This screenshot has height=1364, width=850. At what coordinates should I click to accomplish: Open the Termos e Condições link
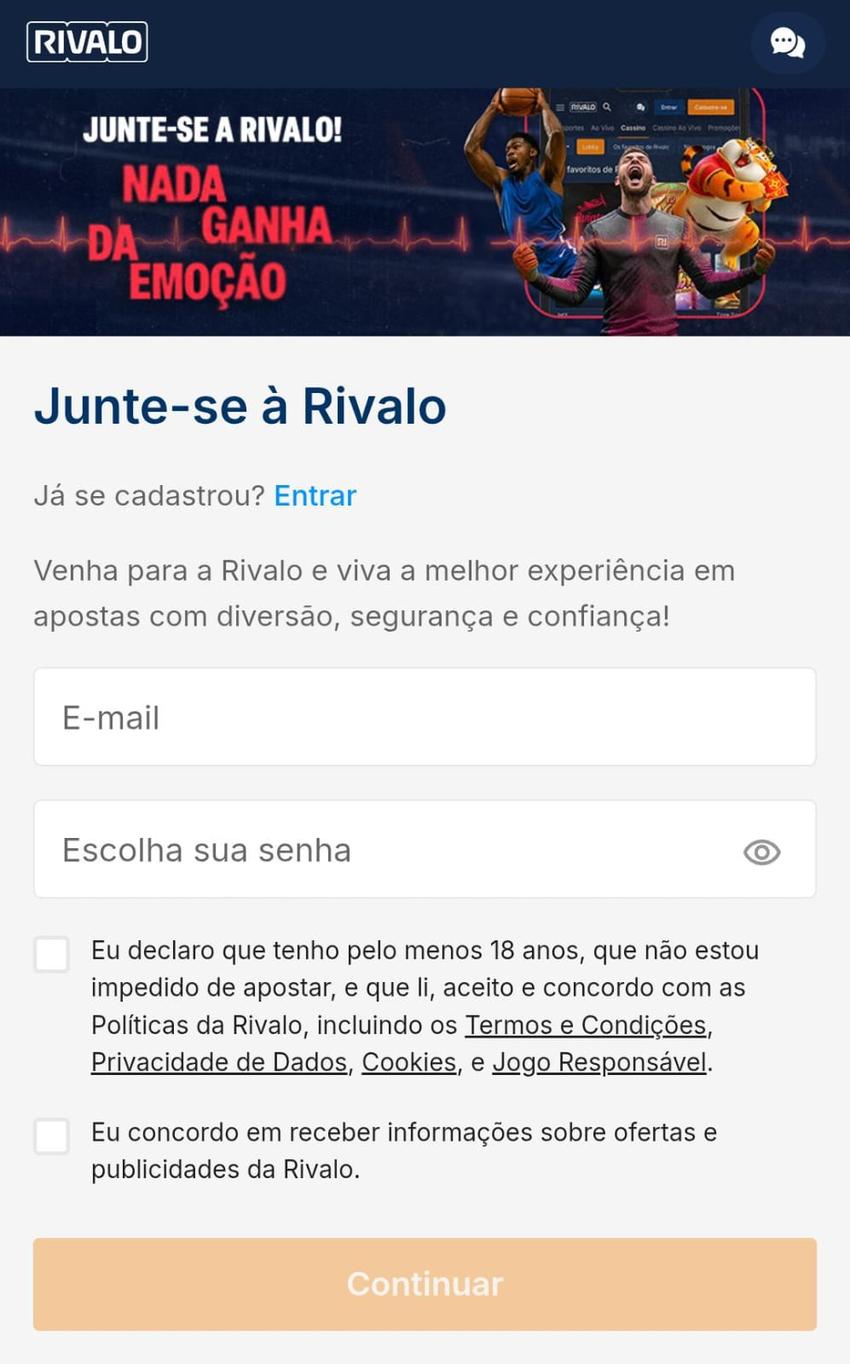point(586,1024)
